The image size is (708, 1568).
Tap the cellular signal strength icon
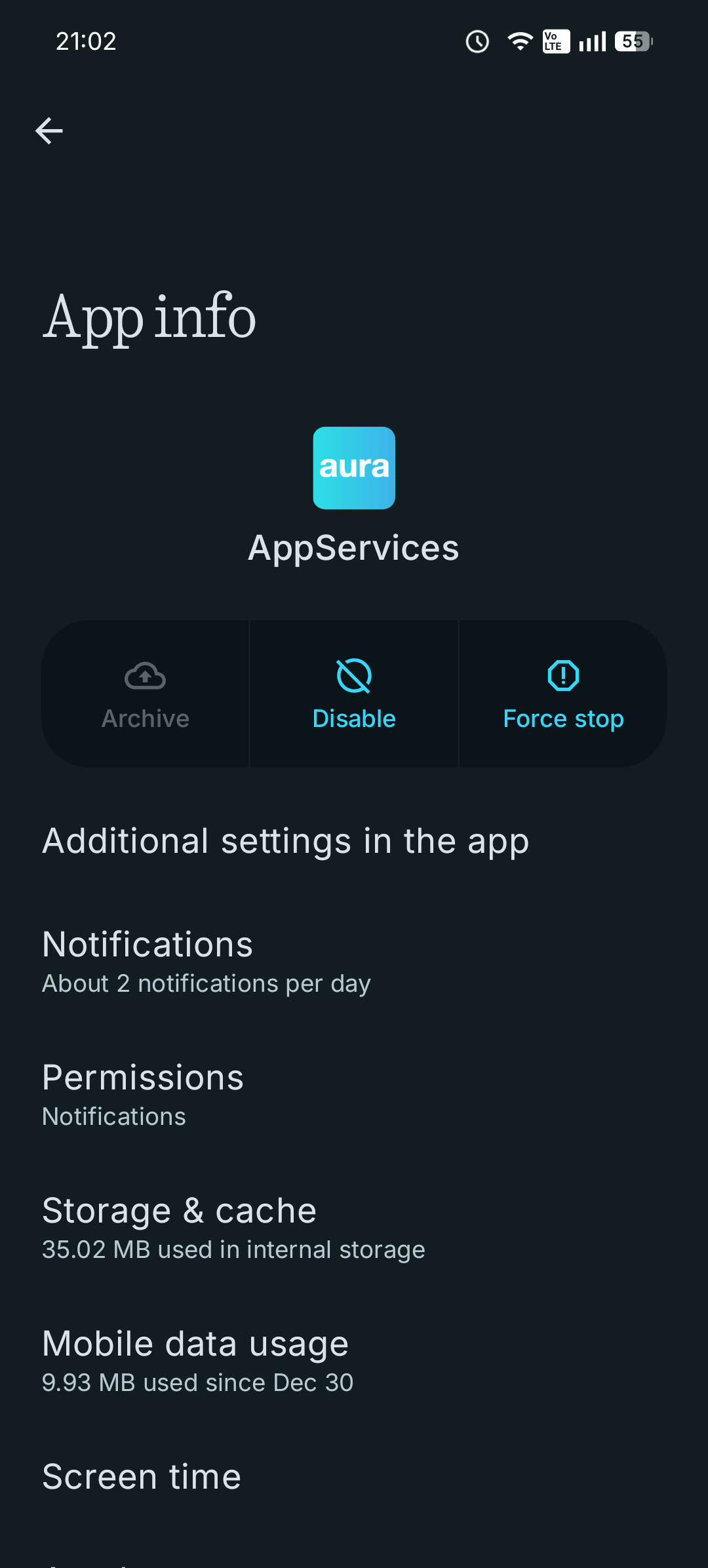(x=592, y=41)
